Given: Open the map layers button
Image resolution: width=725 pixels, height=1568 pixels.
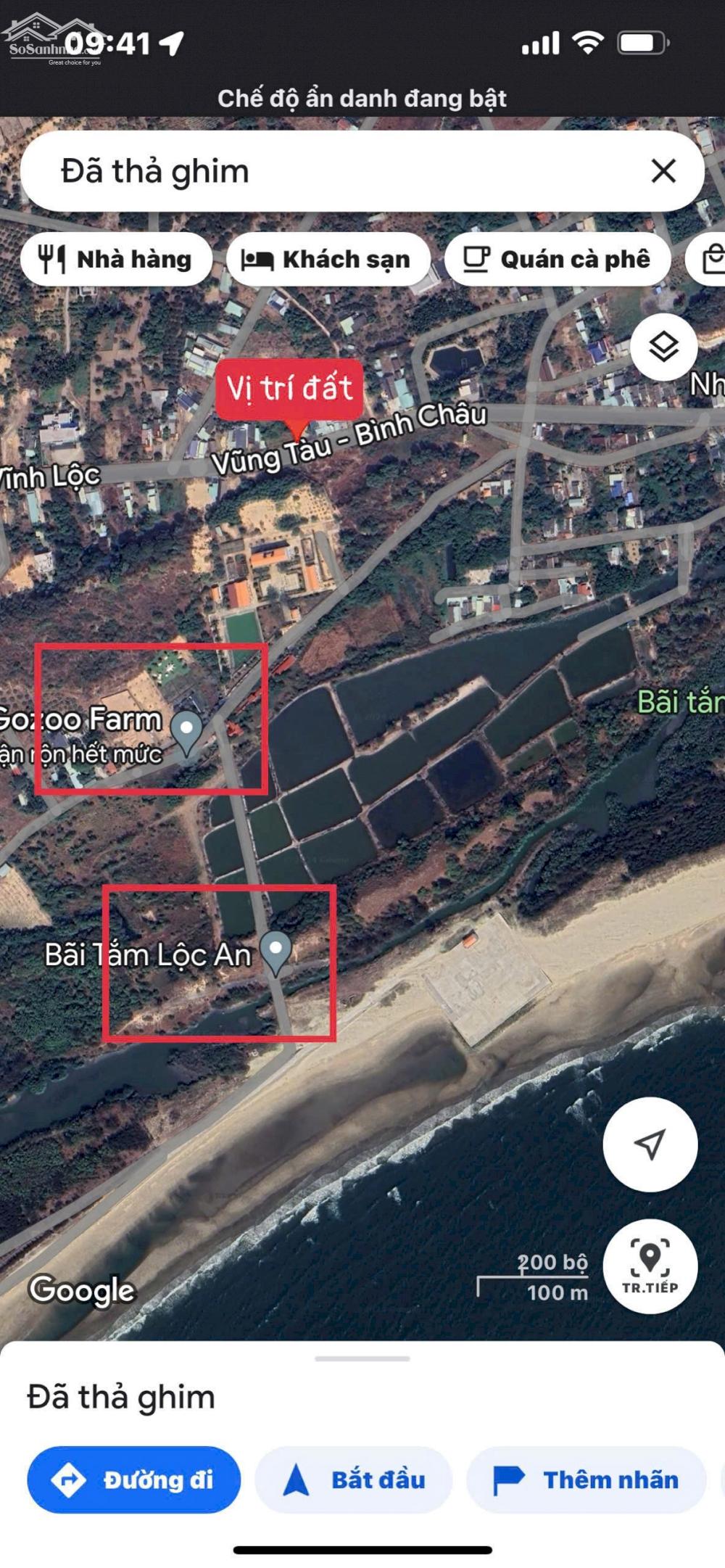Looking at the screenshot, I should click(x=663, y=347).
